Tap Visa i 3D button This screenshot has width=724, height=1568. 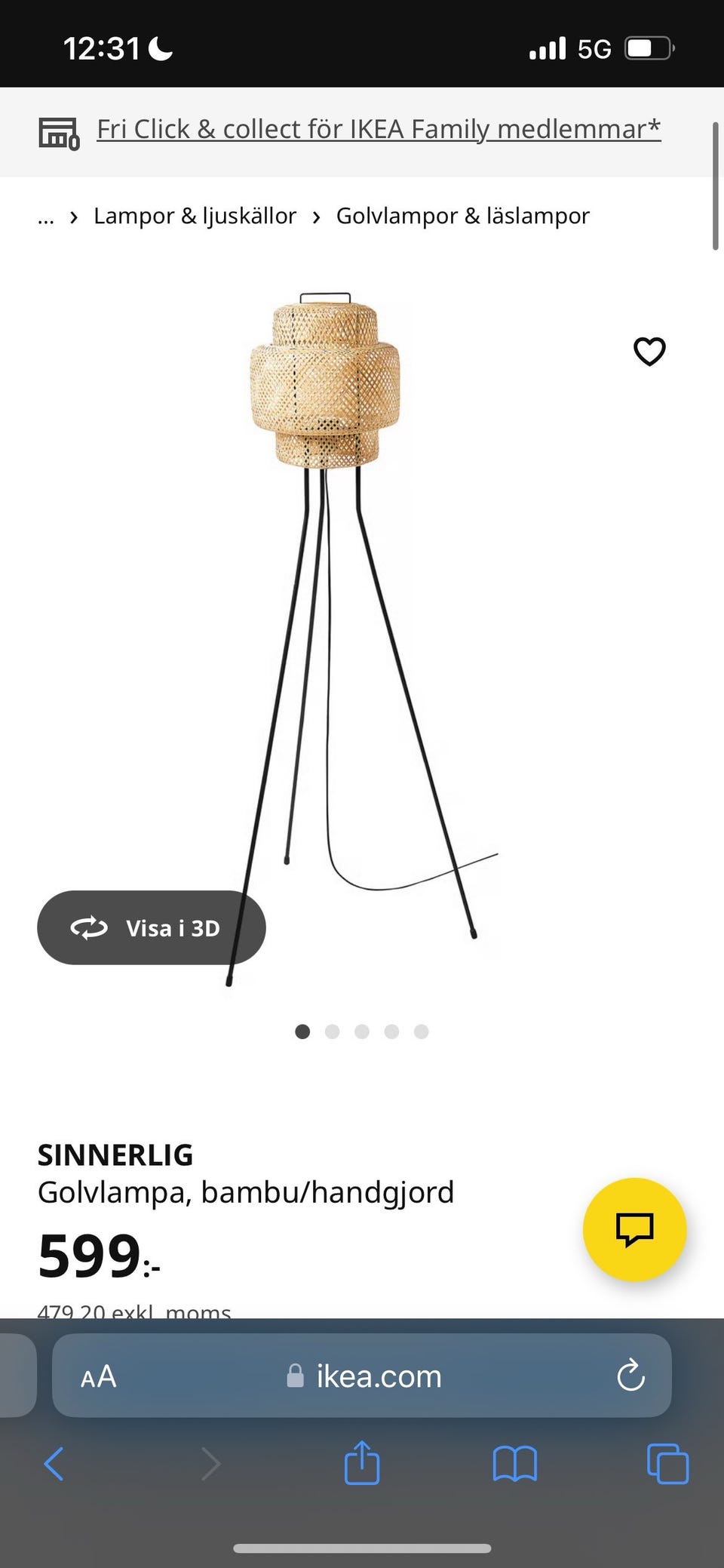(x=152, y=927)
